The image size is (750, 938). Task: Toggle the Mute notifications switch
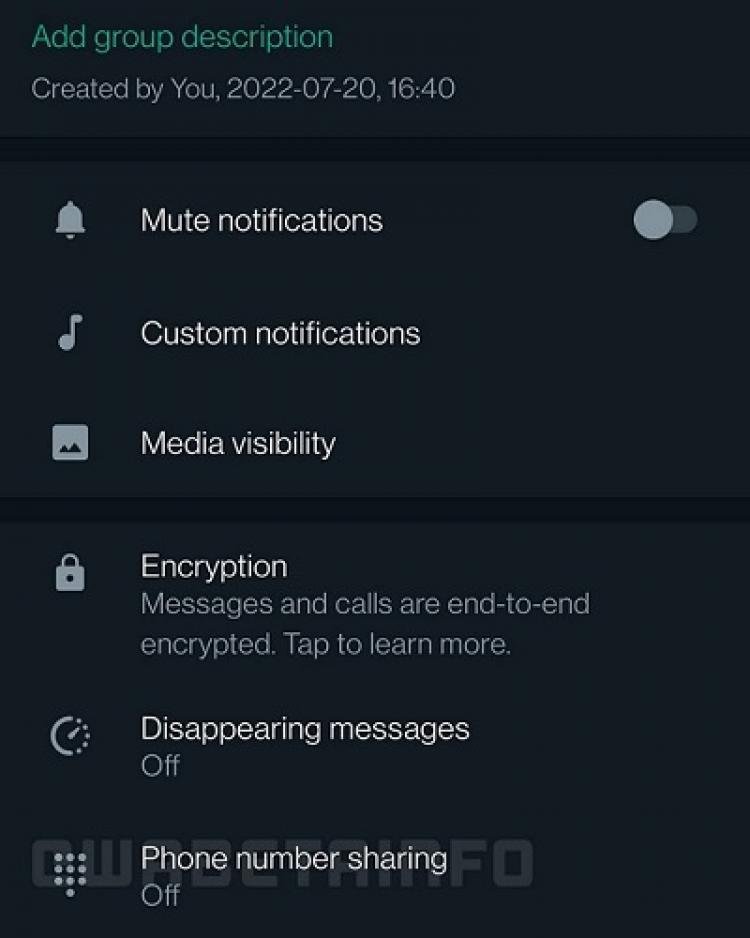(665, 220)
